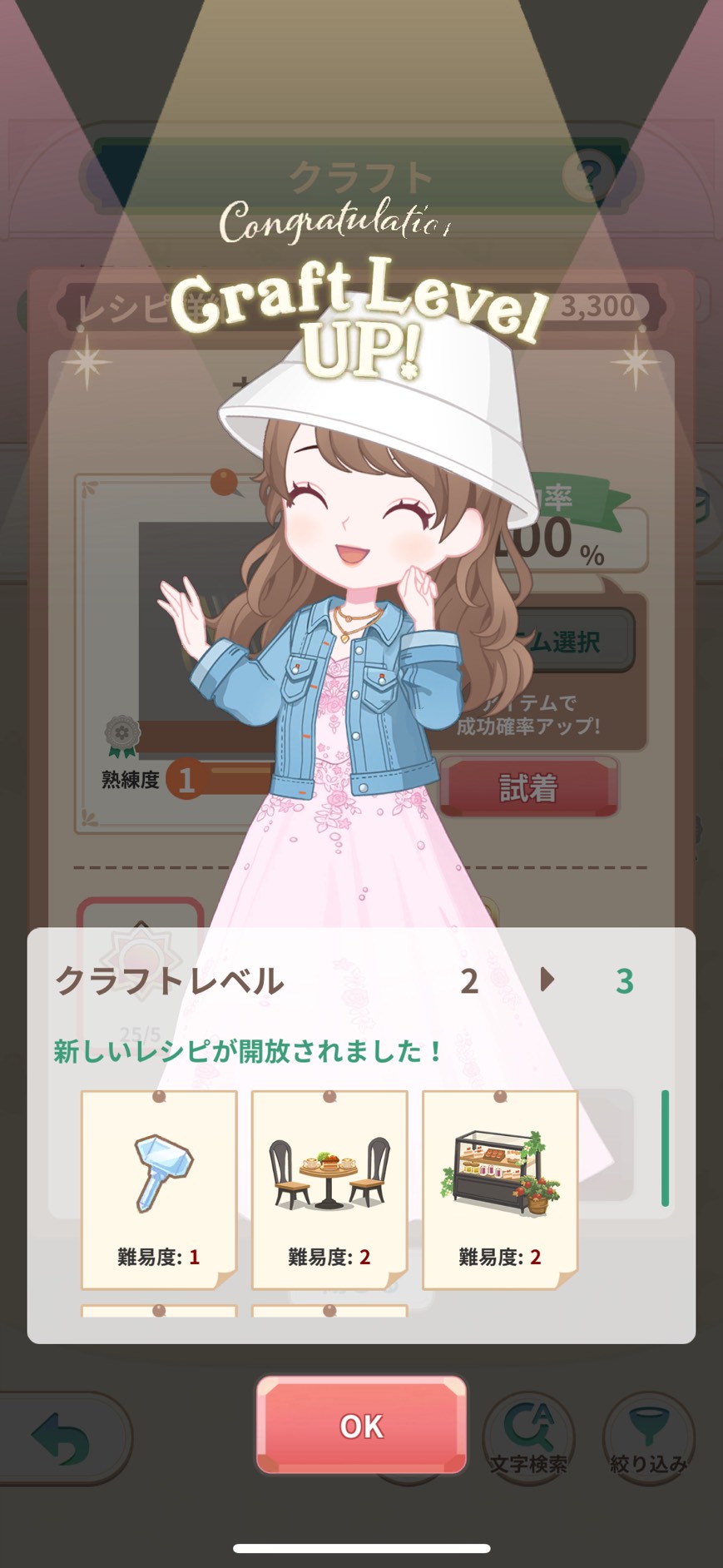This screenshot has width=723, height=1568.
Task: Confirm the level up with OK
Action: pyautogui.click(x=361, y=1426)
